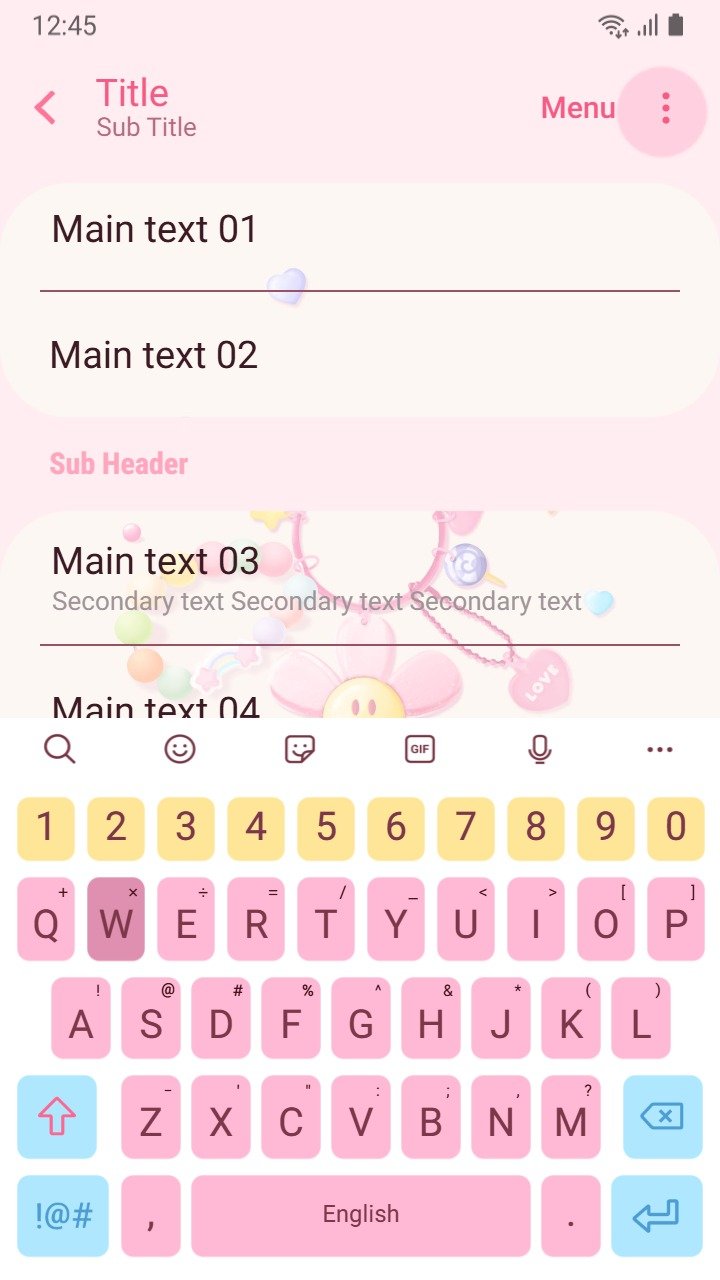Tap the enter key
The height and width of the screenshot is (1280, 720).
(x=657, y=1216)
